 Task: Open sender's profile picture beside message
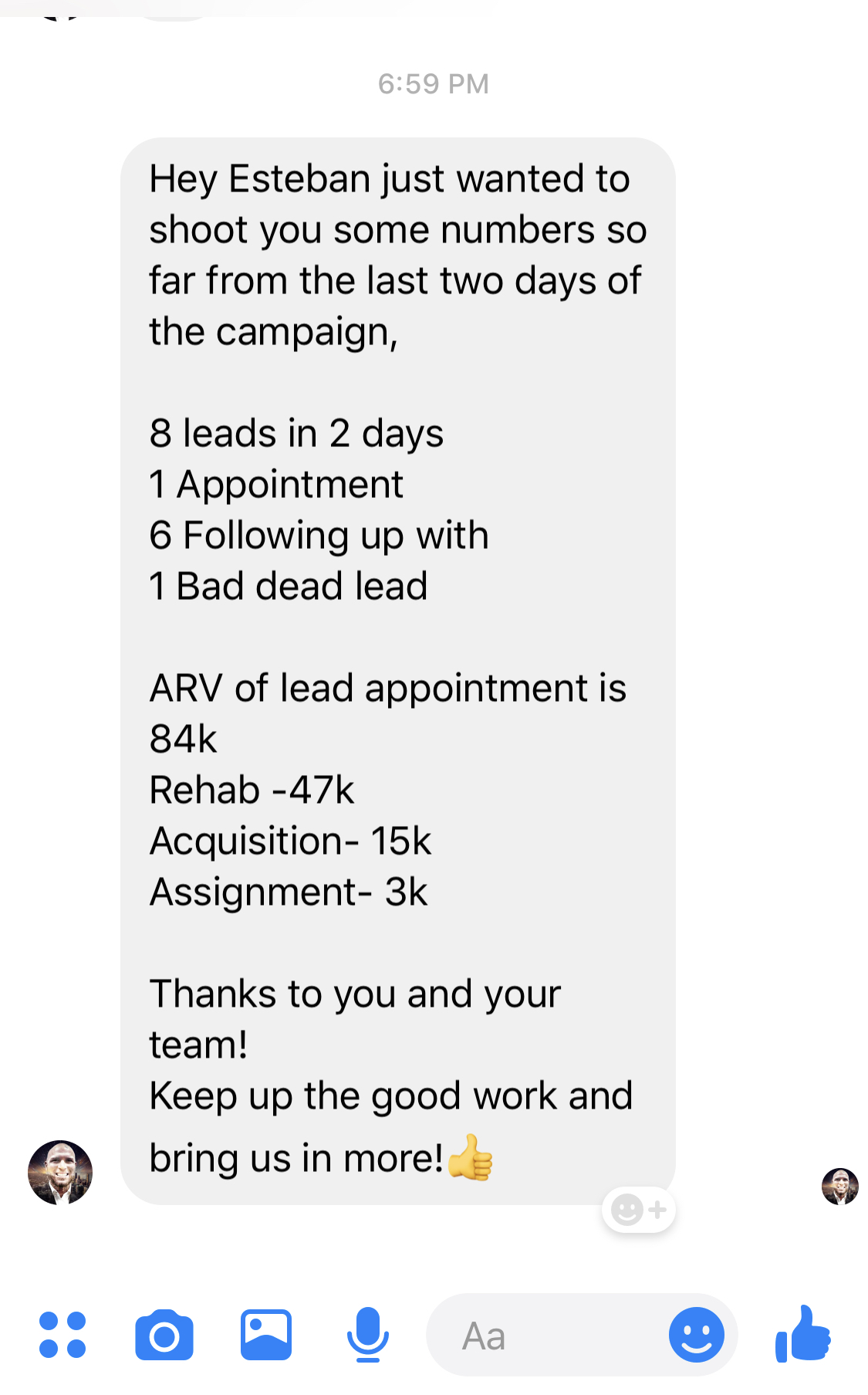coord(60,1173)
